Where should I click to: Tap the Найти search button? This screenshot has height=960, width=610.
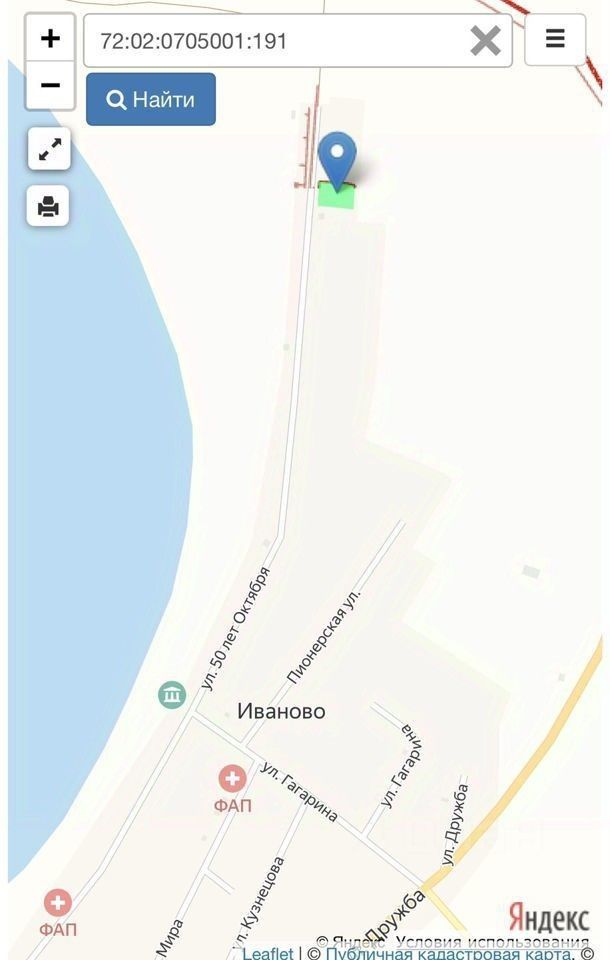pos(151,99)
